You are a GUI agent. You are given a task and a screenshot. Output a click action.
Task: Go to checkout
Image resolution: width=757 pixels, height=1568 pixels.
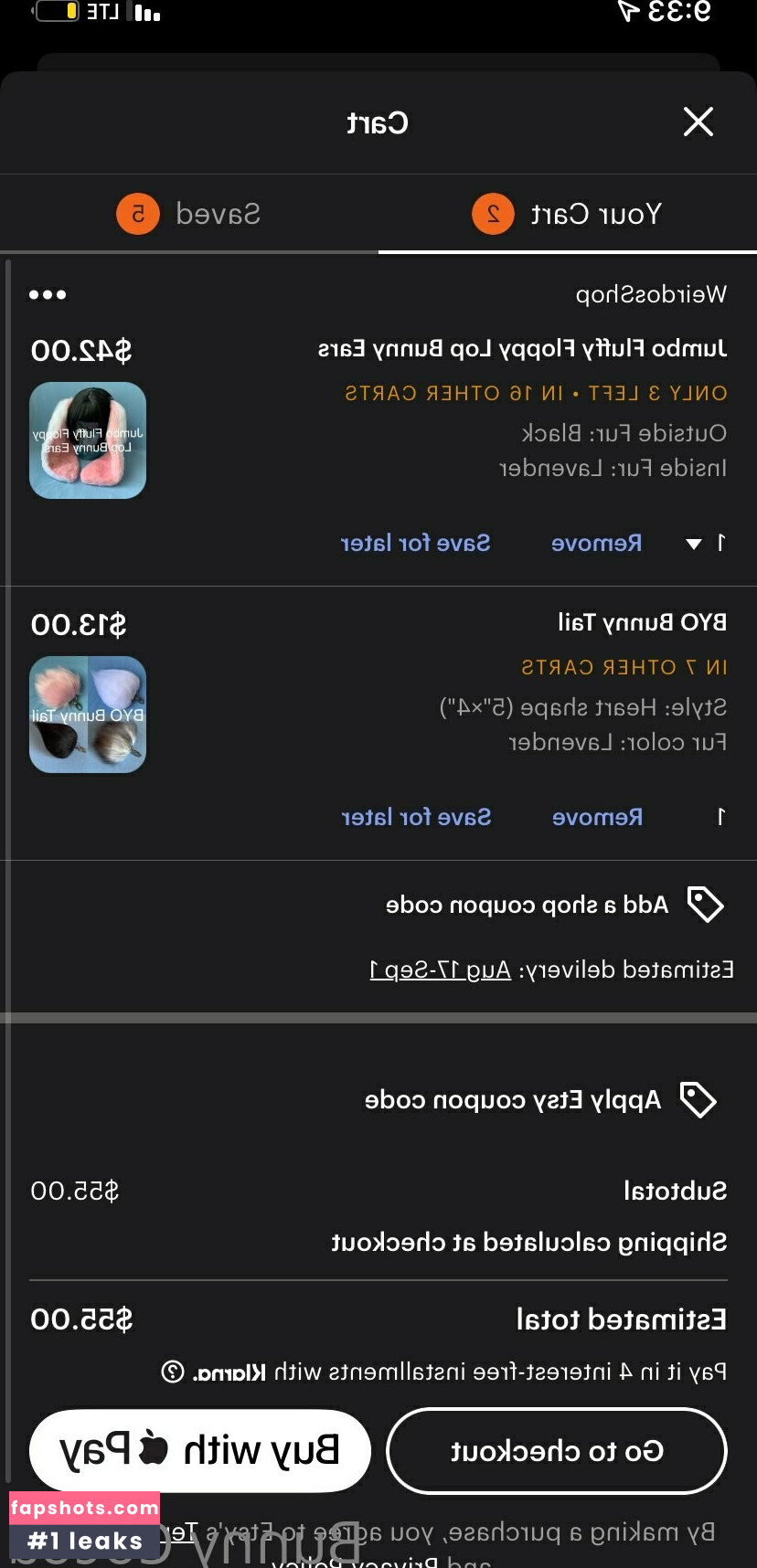pyautogui.click(x=557, y=1451)
